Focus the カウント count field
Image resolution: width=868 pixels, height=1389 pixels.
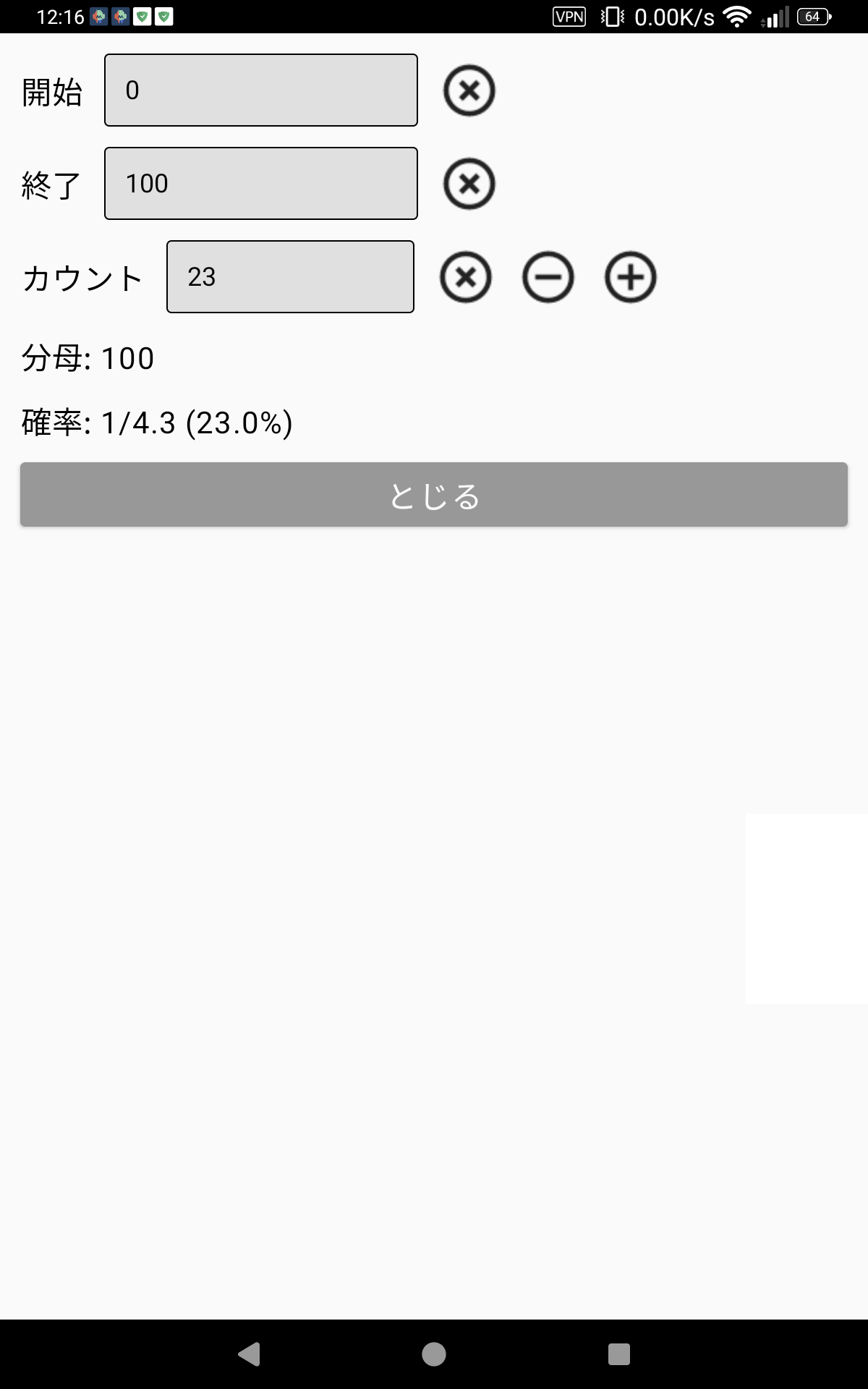point(289,277)
